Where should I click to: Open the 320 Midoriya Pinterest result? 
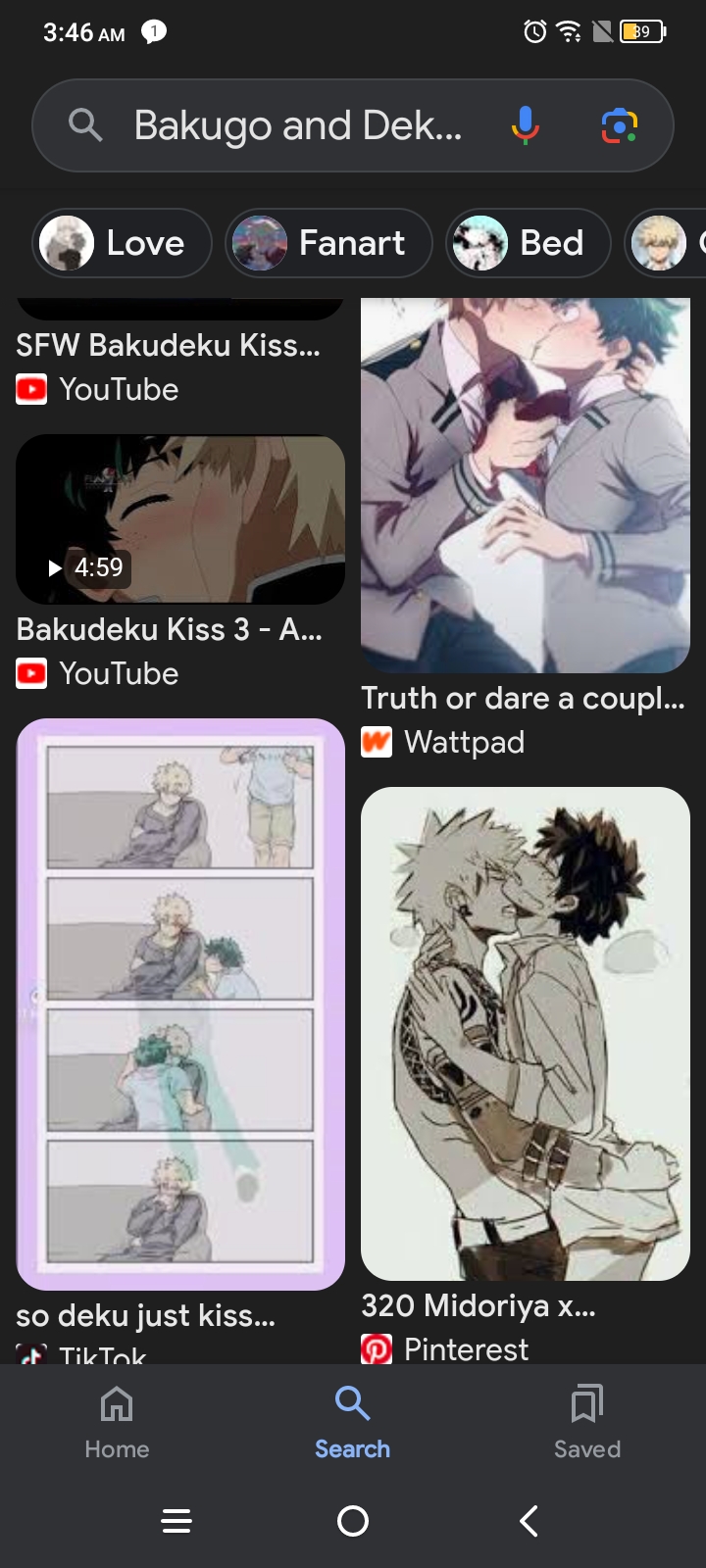525,1034
